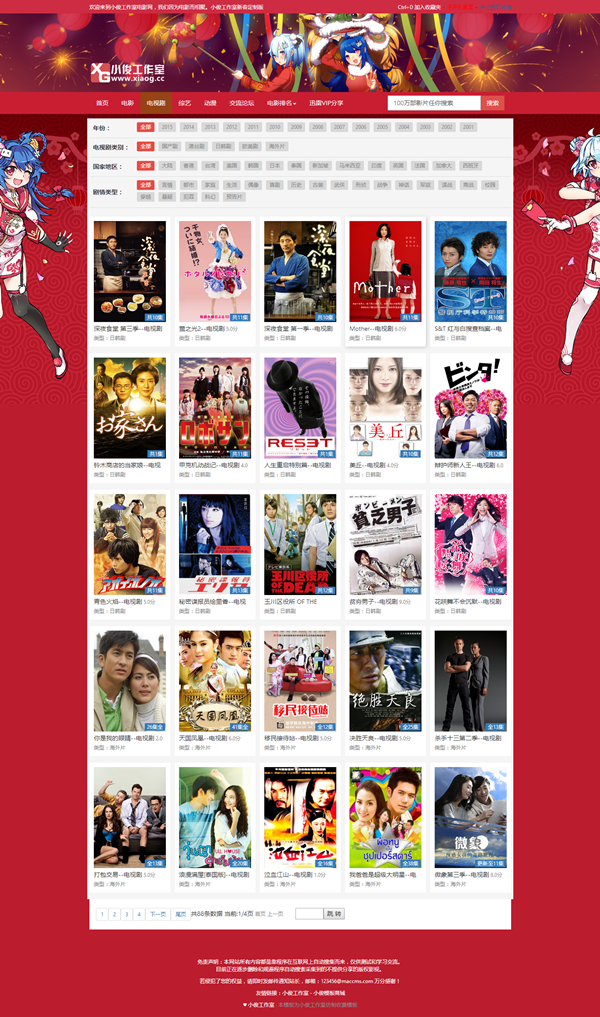Open the 天国凤凰 drama card
Viewport: 600px width, 1017px height.
pyautogui.click(x=215, y=680)
